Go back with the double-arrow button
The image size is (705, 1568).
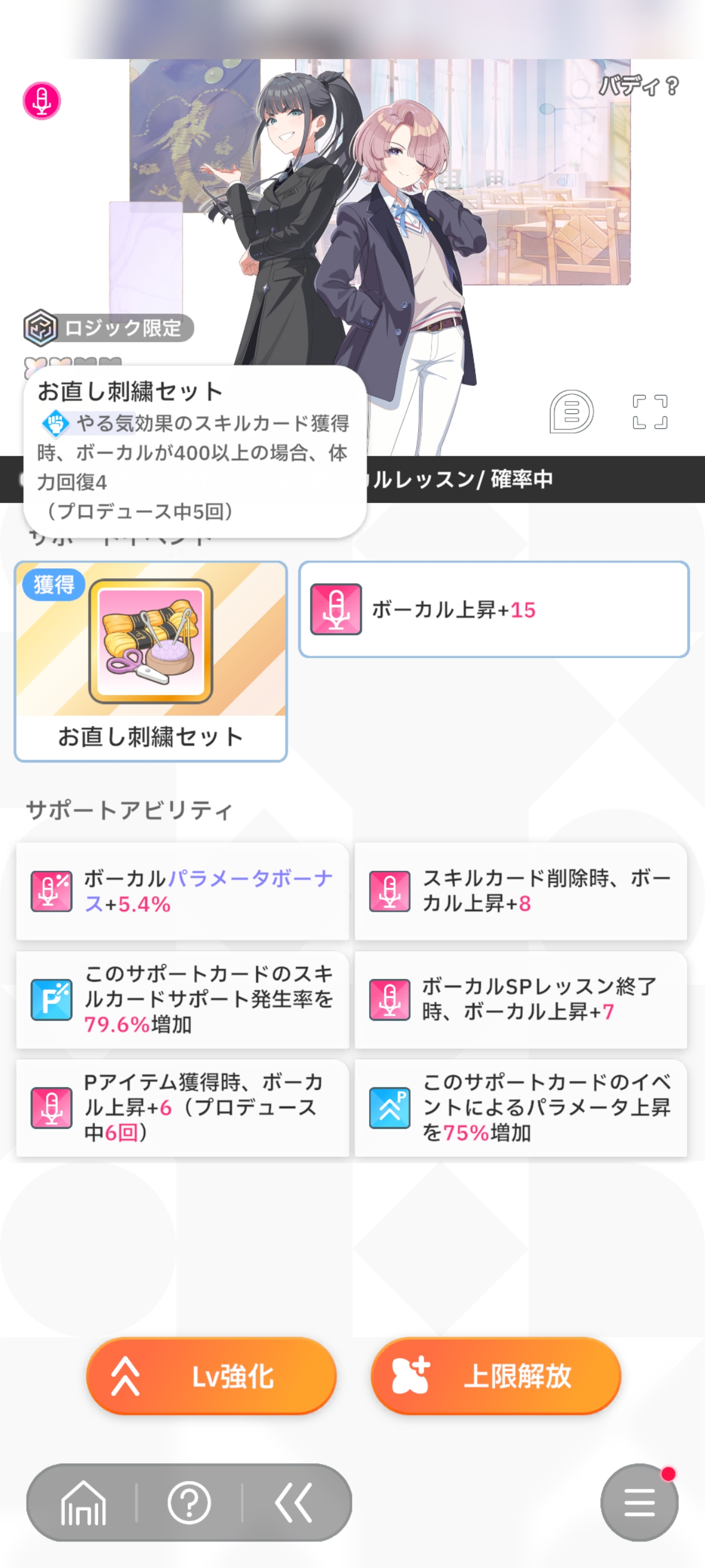294,1503
